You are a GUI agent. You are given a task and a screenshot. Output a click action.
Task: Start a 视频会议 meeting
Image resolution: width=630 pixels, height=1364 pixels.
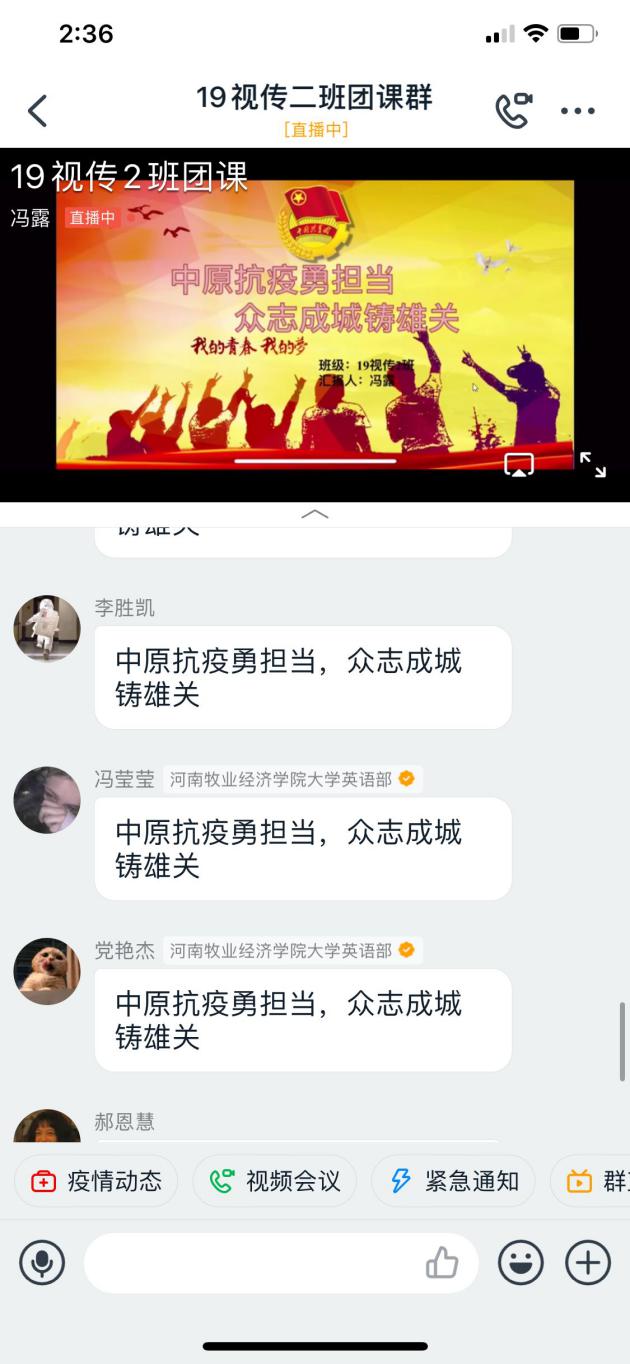[275, 1181]
